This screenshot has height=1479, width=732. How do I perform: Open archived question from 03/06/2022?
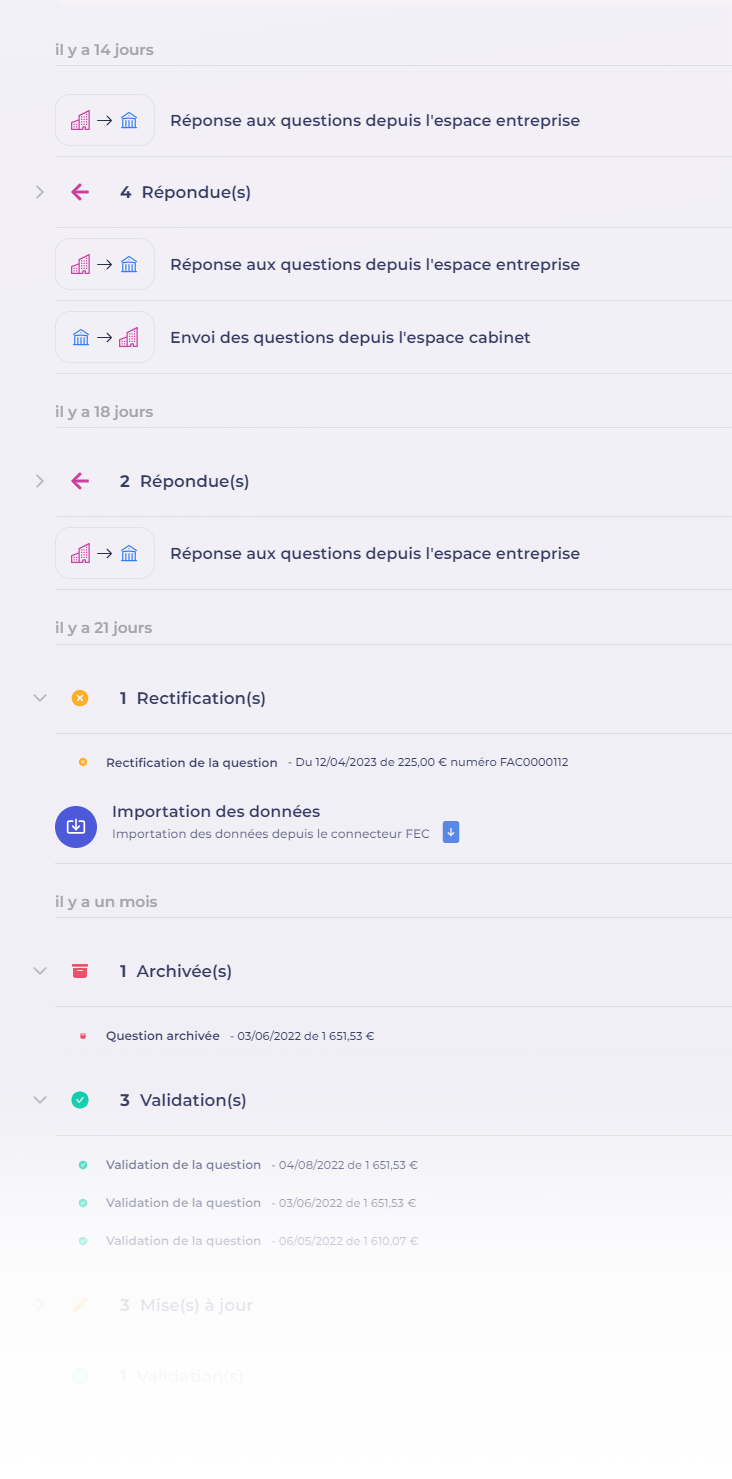click(x=163, y=1036)
